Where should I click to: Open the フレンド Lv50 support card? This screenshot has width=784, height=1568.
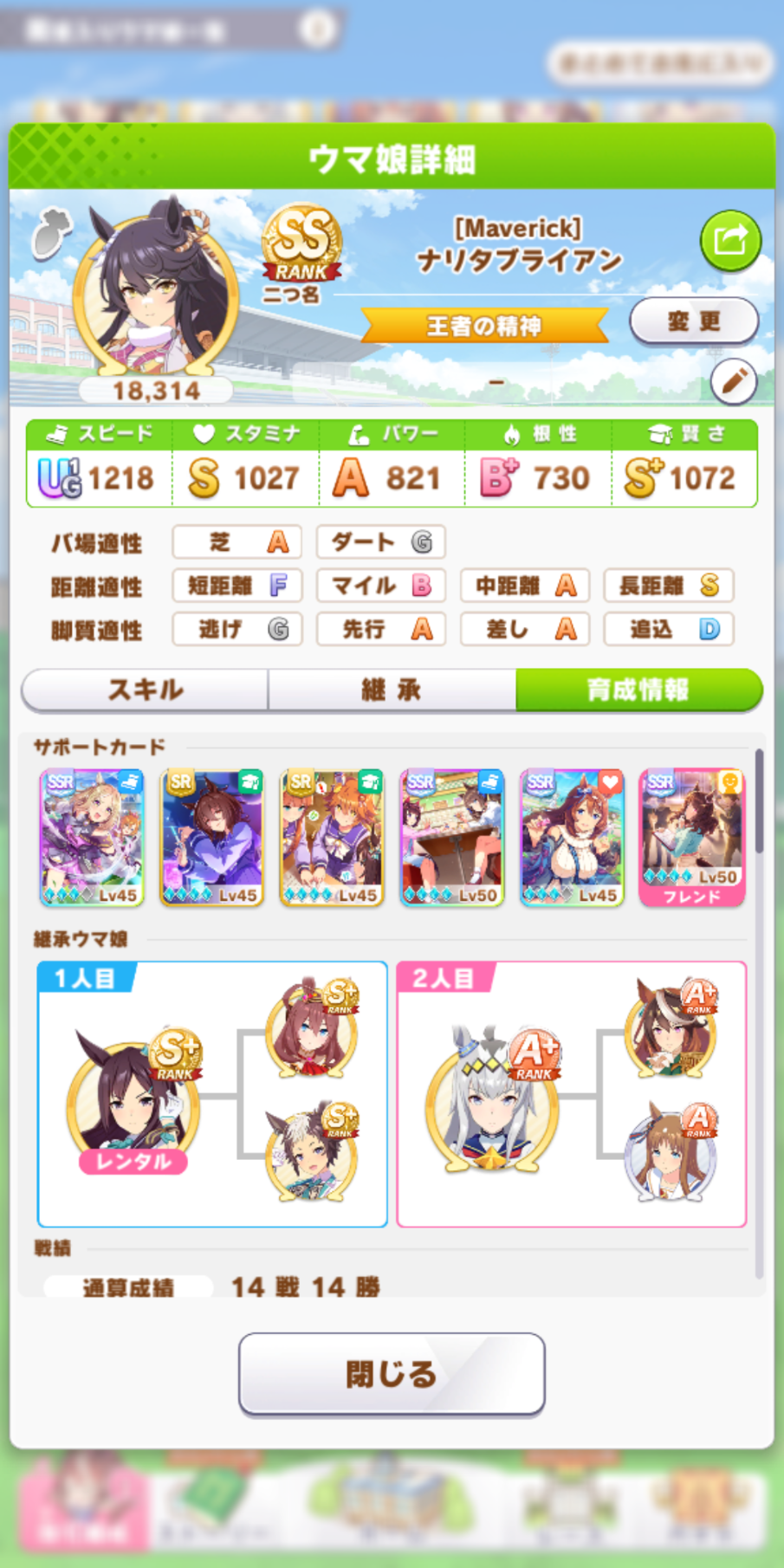tap(691, 837)
